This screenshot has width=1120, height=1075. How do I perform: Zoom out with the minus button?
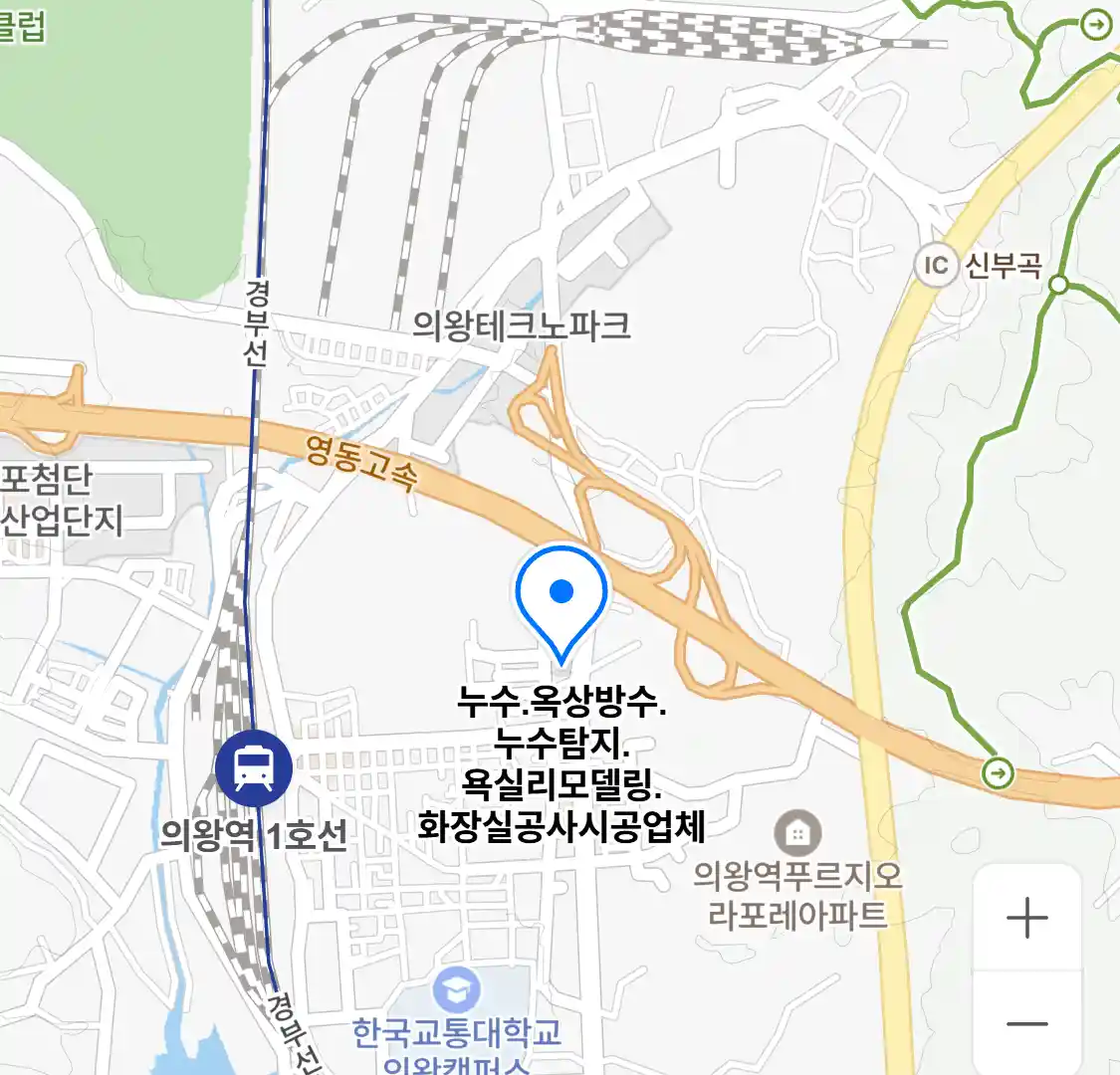coord(1026,1024)
